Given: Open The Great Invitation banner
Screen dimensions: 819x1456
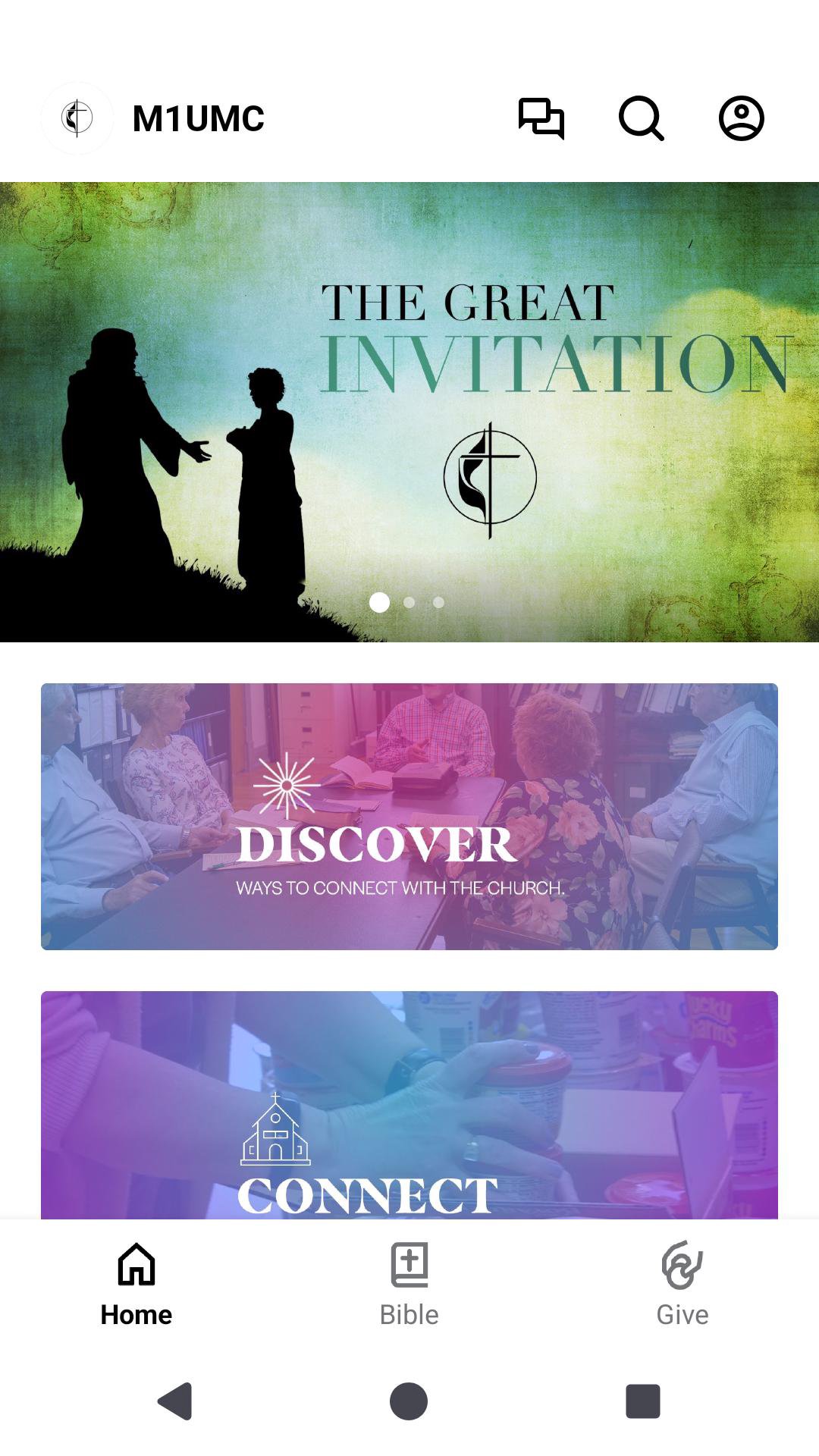Looking at the screenshot, I should [x=409, y=412].
